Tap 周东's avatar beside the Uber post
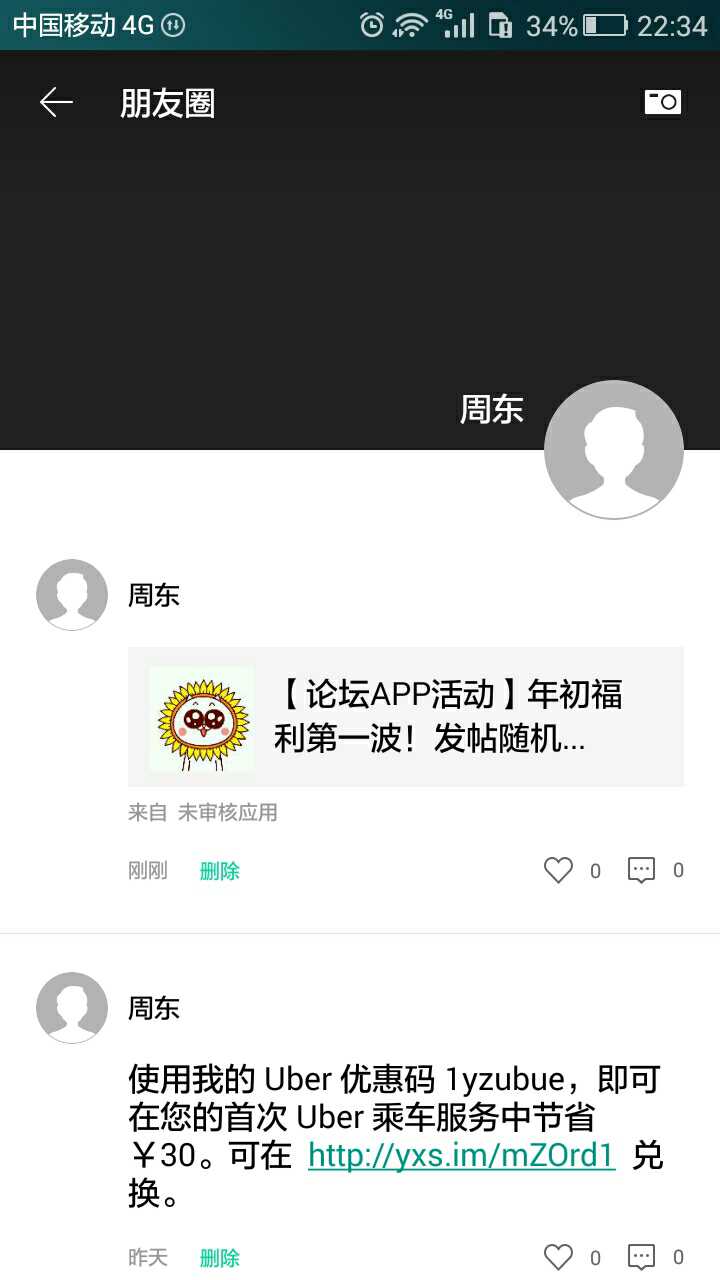This screenshot has width=720, height=1280. point(72,1008)
